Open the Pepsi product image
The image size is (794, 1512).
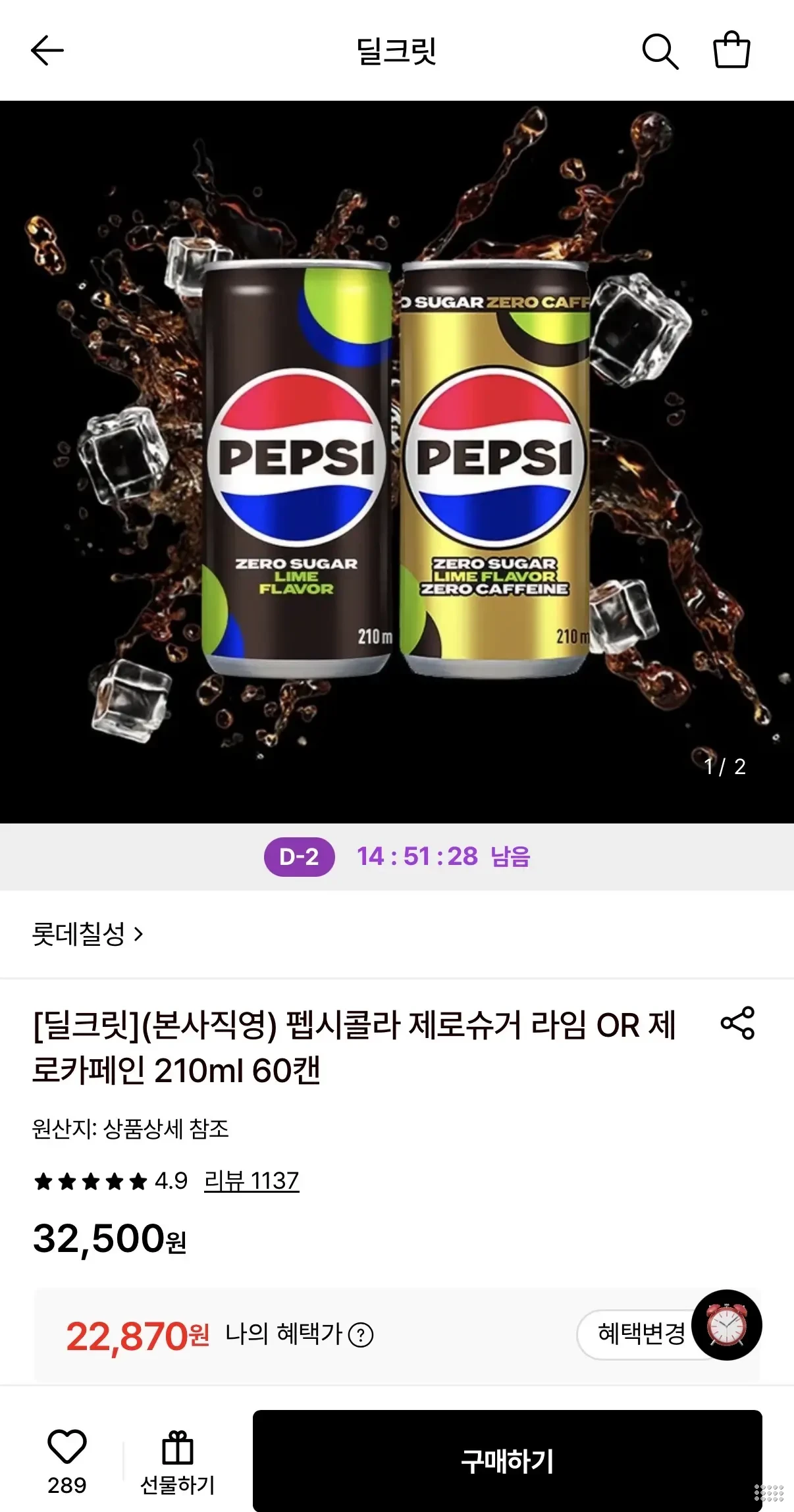tap(397, 462)
